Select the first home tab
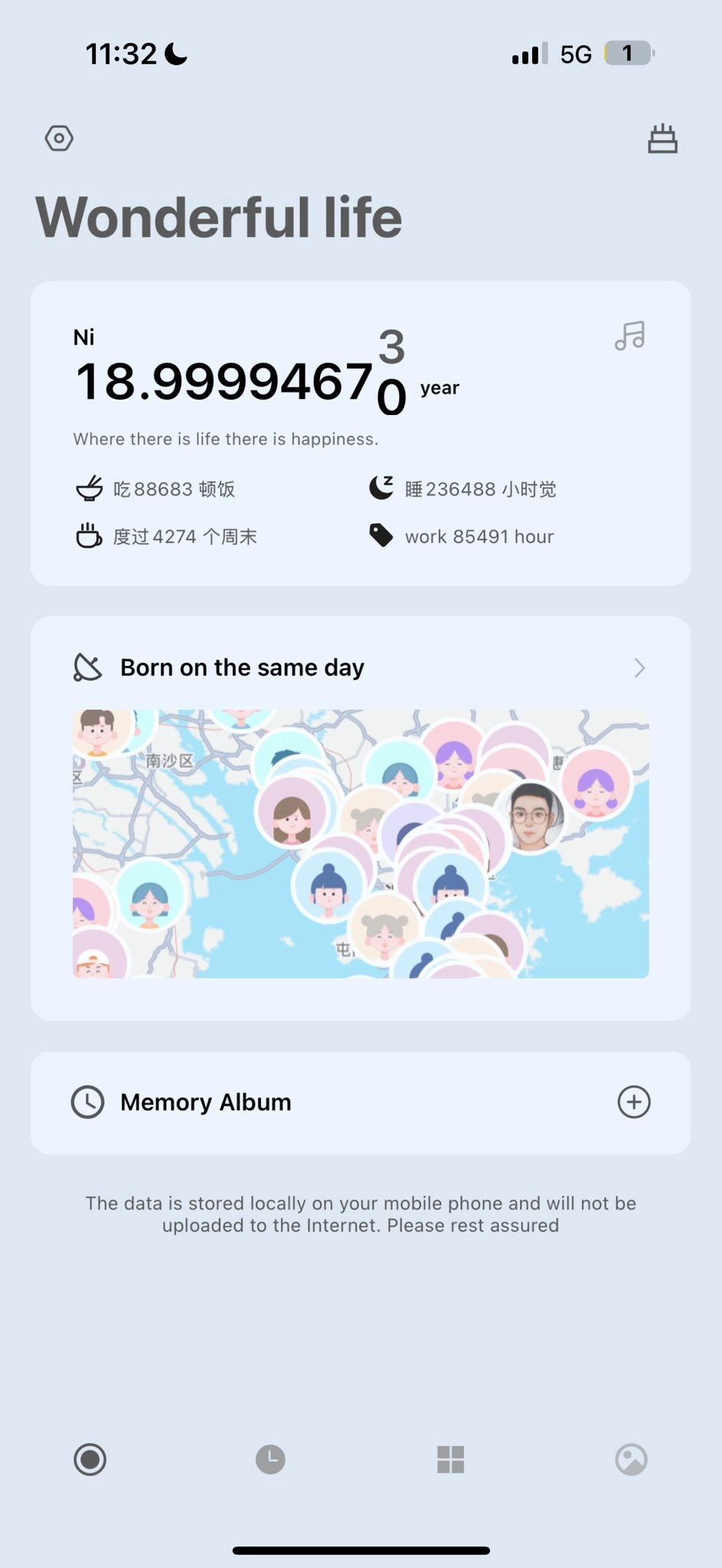Image resolution: width=722 pixels, height=1568 pixels. (x=90, y=1459)
